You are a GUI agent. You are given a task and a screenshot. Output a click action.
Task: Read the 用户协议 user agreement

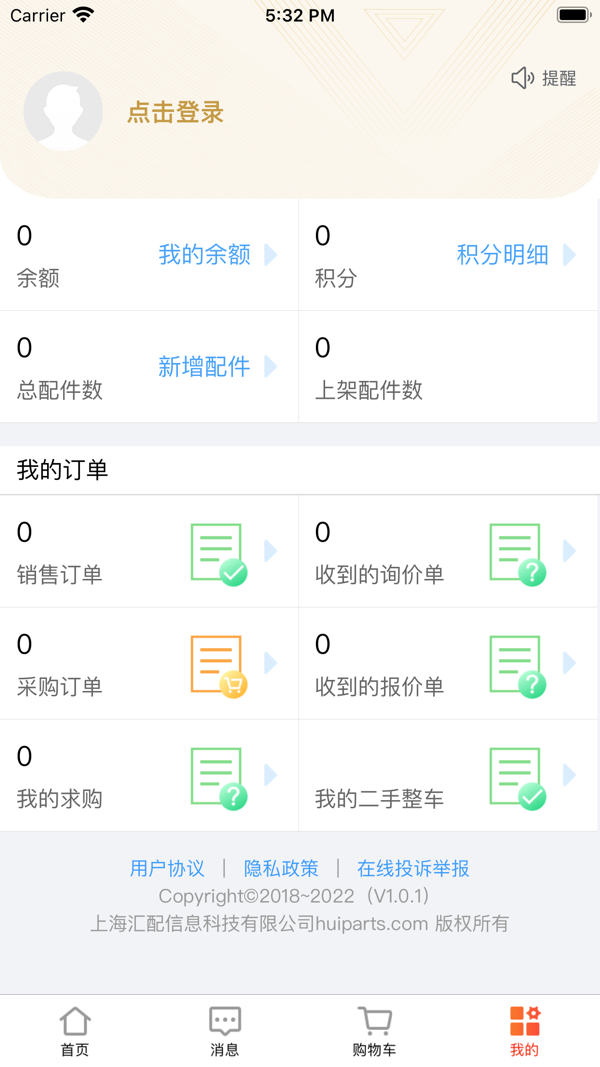167,868
